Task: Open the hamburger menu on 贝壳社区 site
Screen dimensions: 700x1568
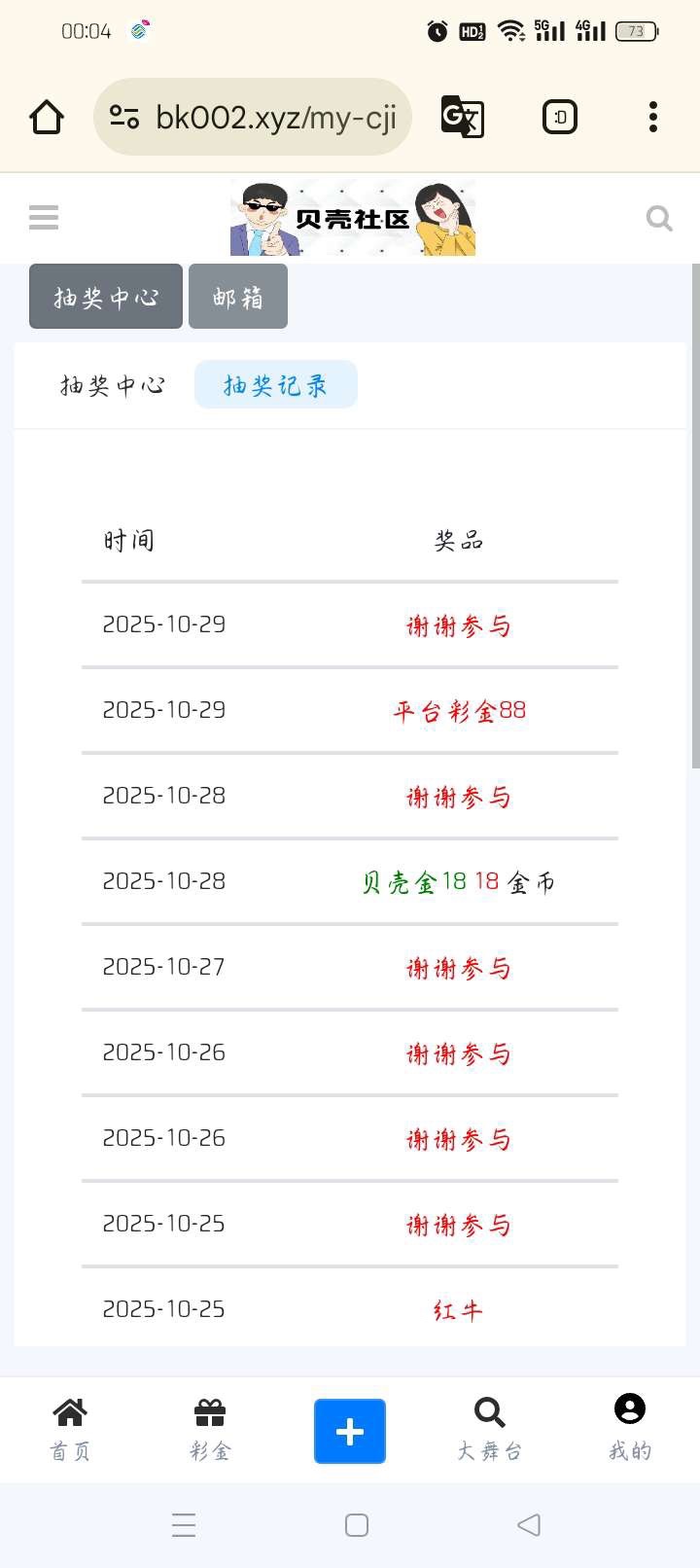Action: [43, 217]
